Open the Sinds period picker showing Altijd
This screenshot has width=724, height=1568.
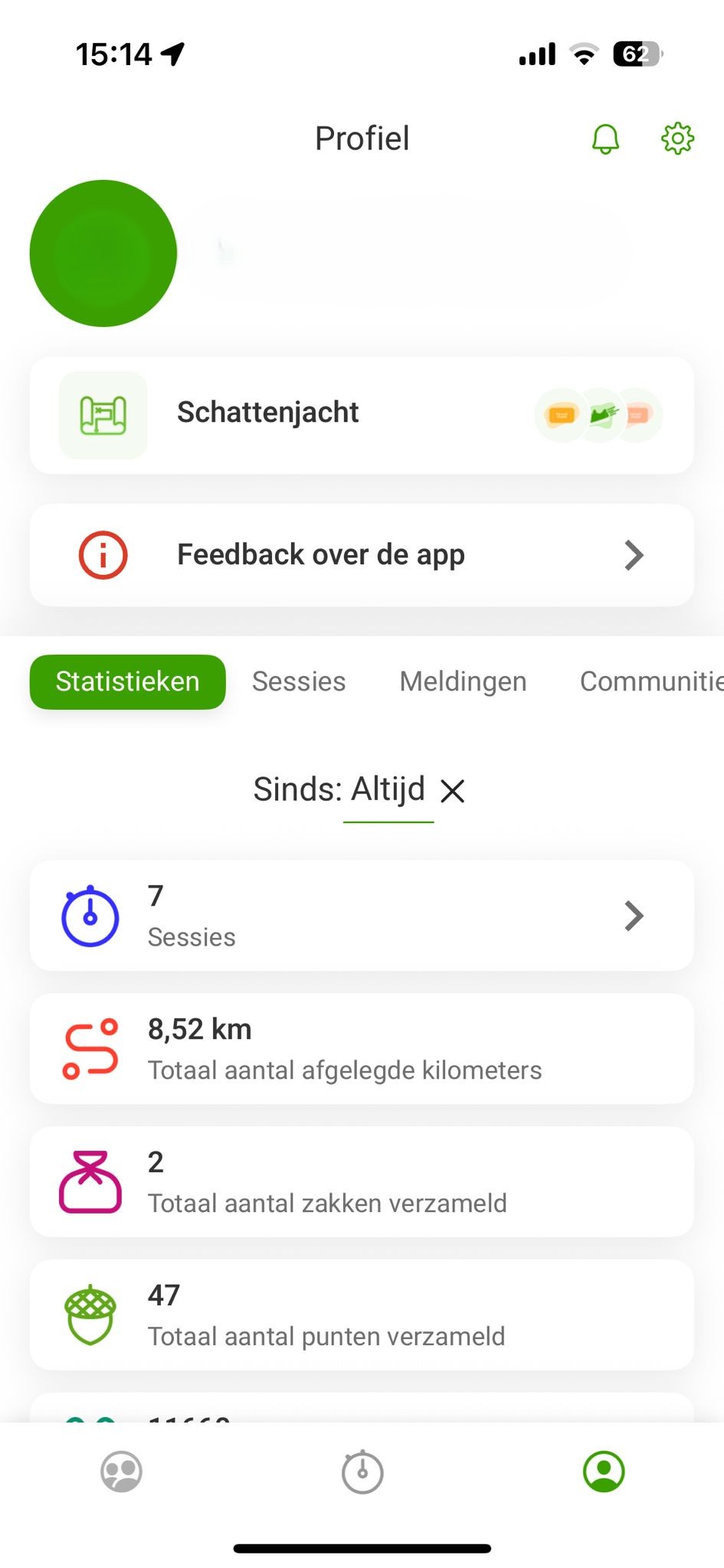(x=388, y=789)
